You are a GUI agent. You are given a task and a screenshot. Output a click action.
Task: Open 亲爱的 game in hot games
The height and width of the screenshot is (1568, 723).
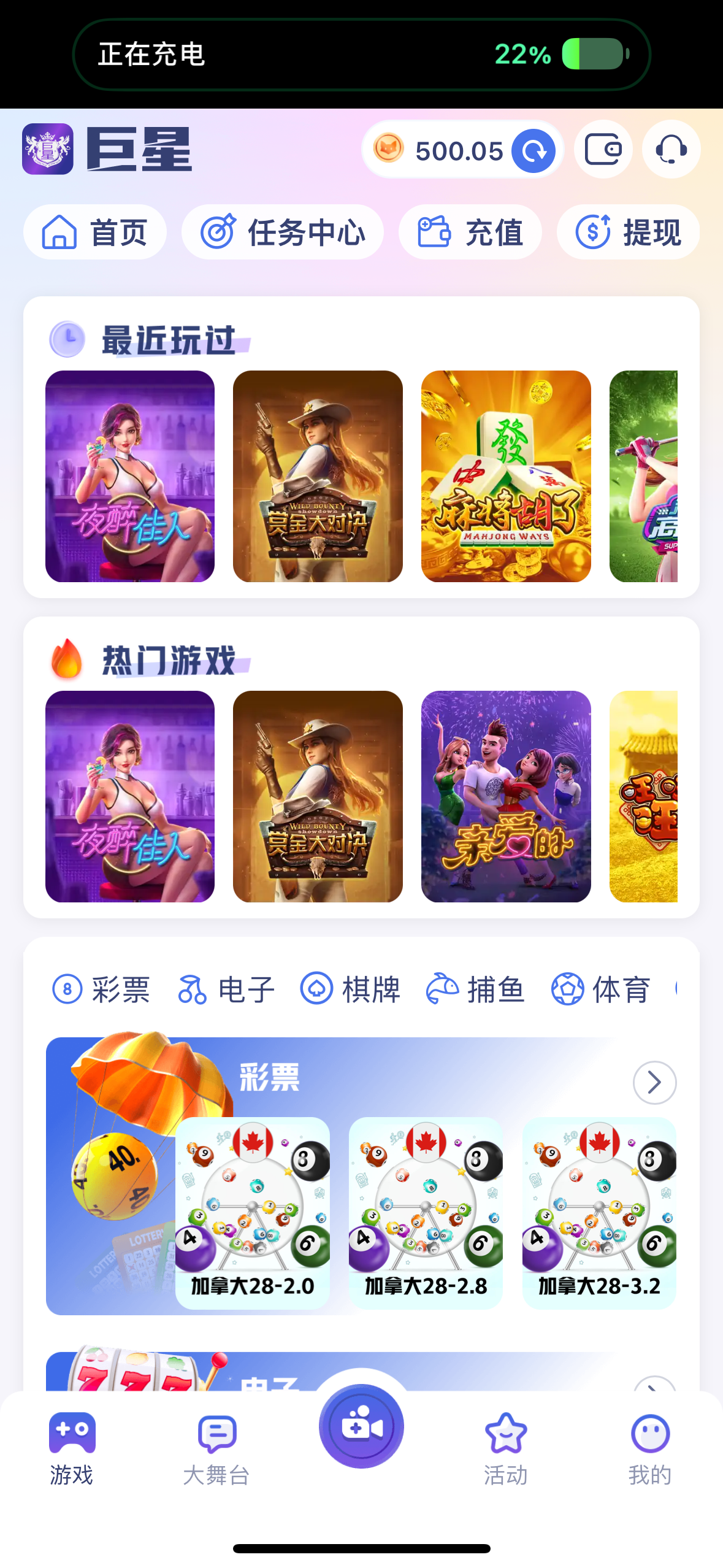[506, 796]
